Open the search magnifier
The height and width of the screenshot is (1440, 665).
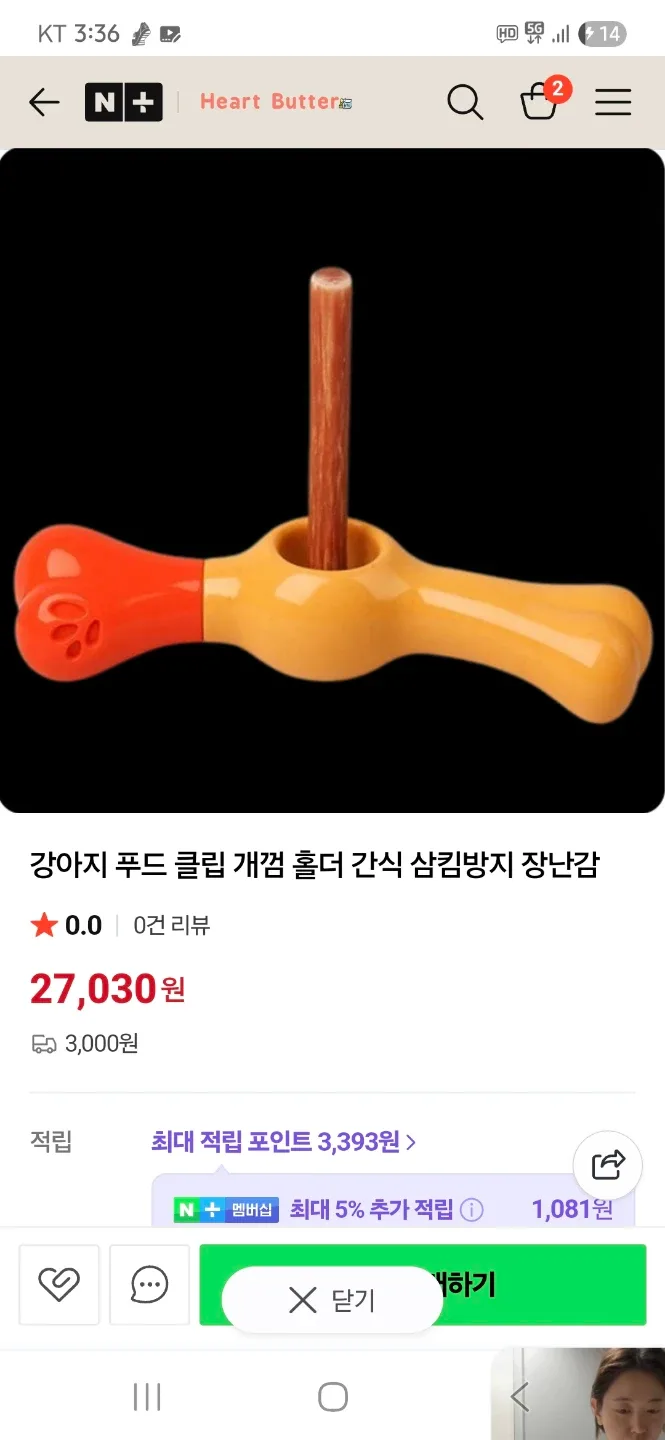click(465, 102)
